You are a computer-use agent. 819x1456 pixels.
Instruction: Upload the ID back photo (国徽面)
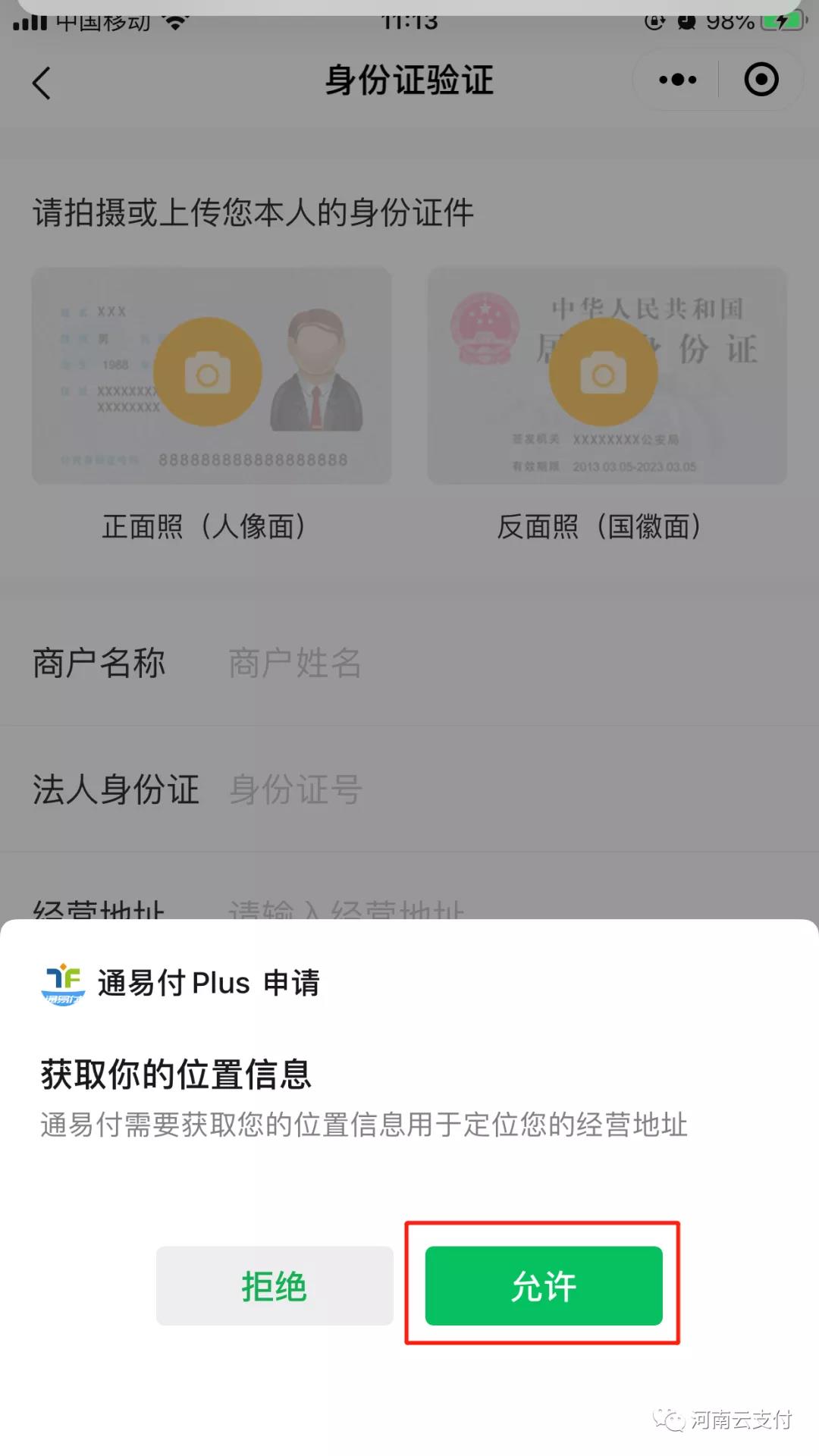click(604, 372)
